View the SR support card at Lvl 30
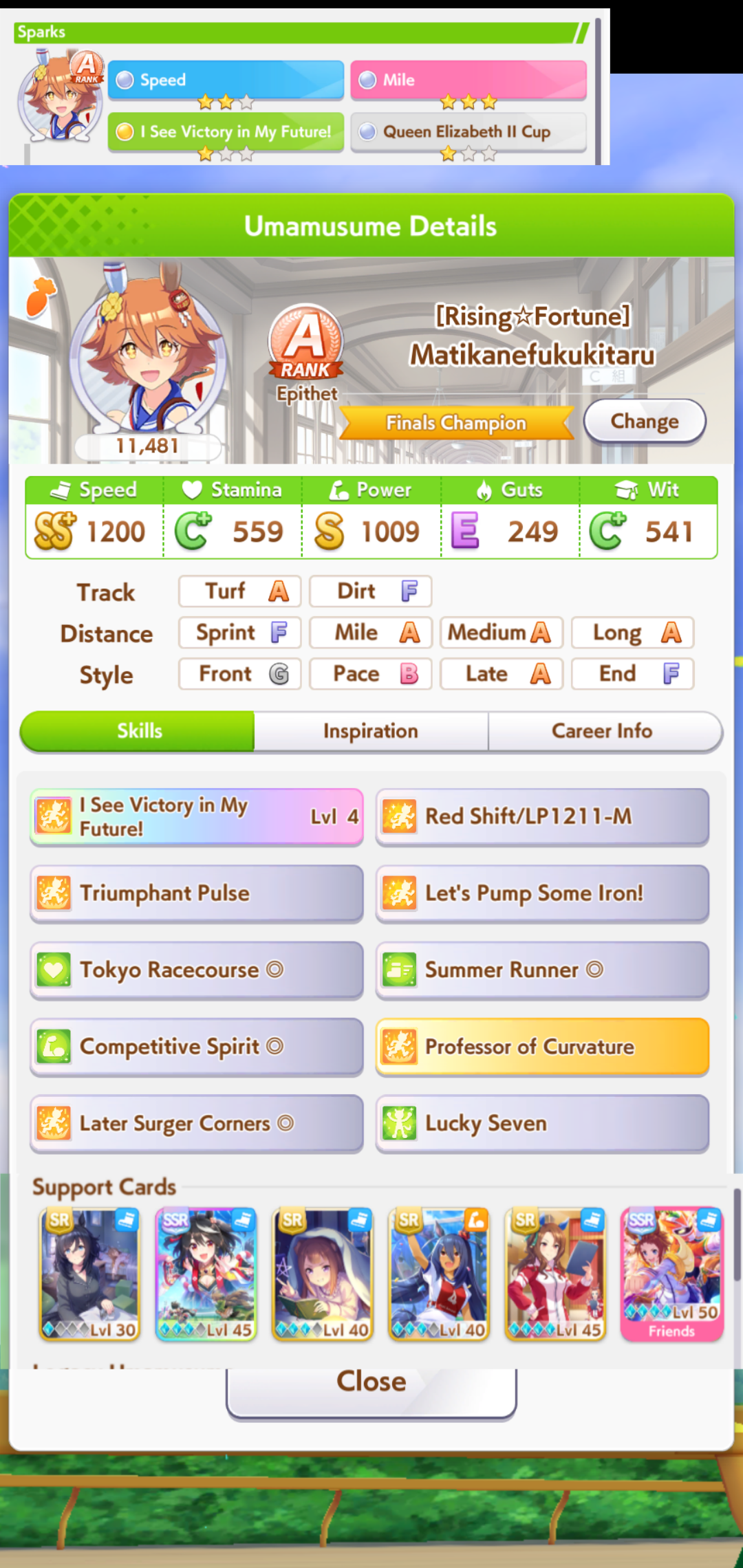This screenshot has height=1568, width=743. [x=90, y=1274]
